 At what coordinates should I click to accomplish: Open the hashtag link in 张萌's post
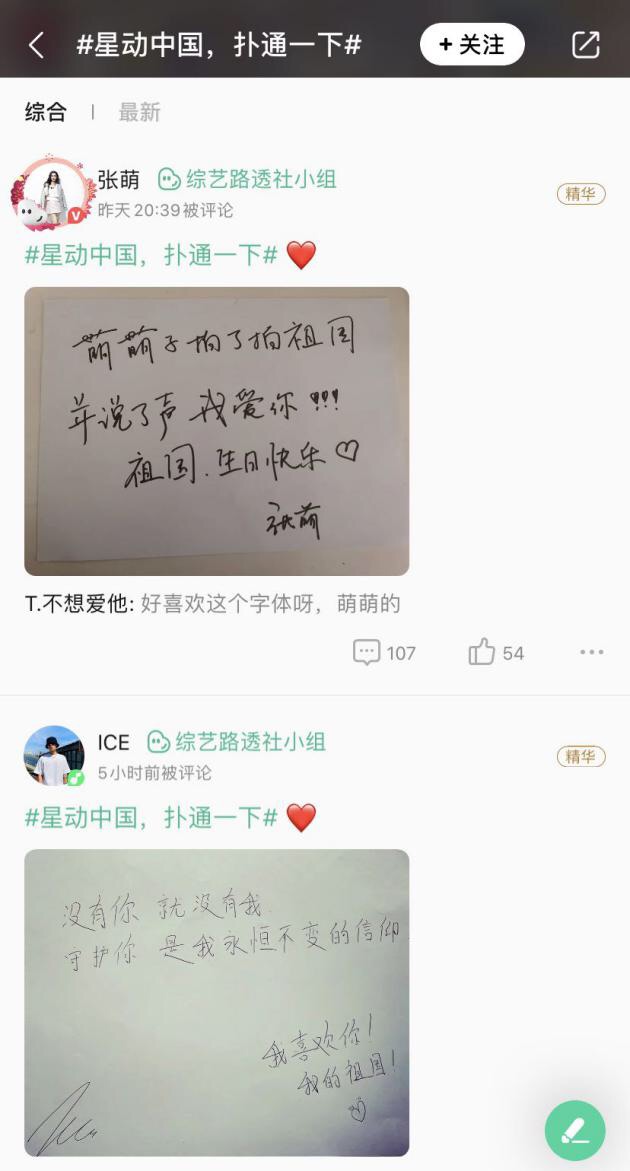pos(150,255)
